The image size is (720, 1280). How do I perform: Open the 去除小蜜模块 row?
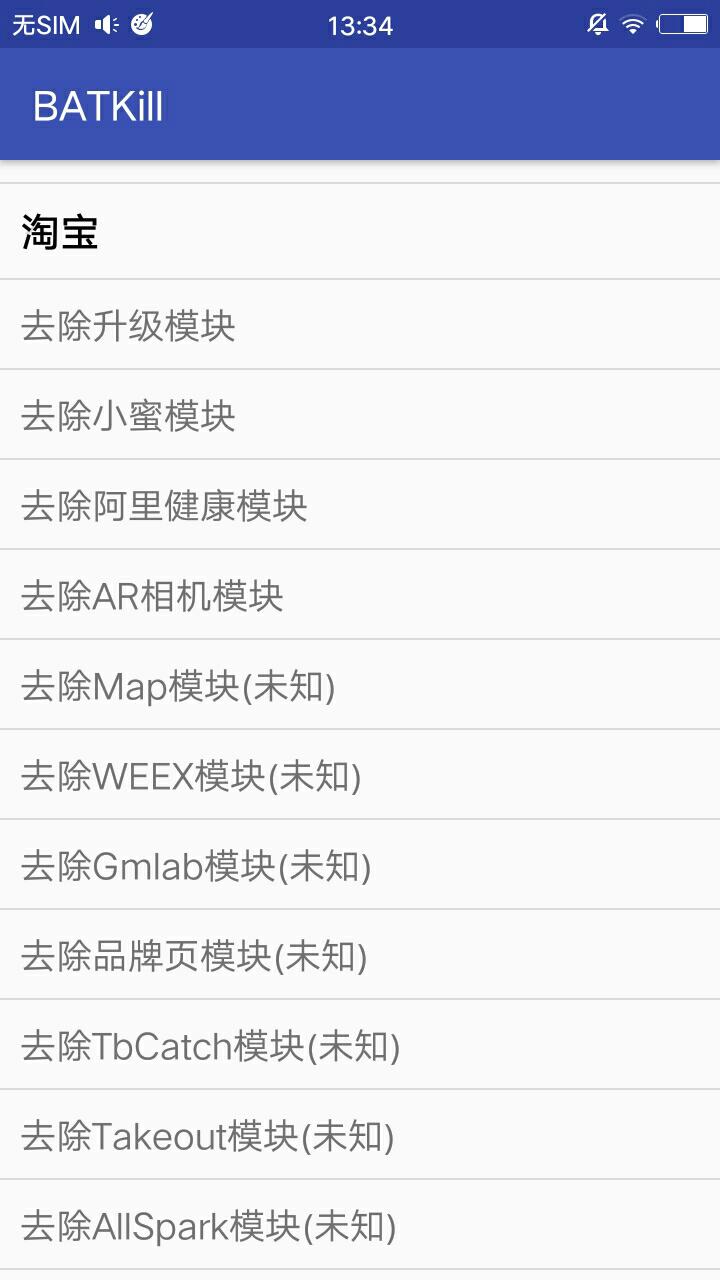(360, 415)
